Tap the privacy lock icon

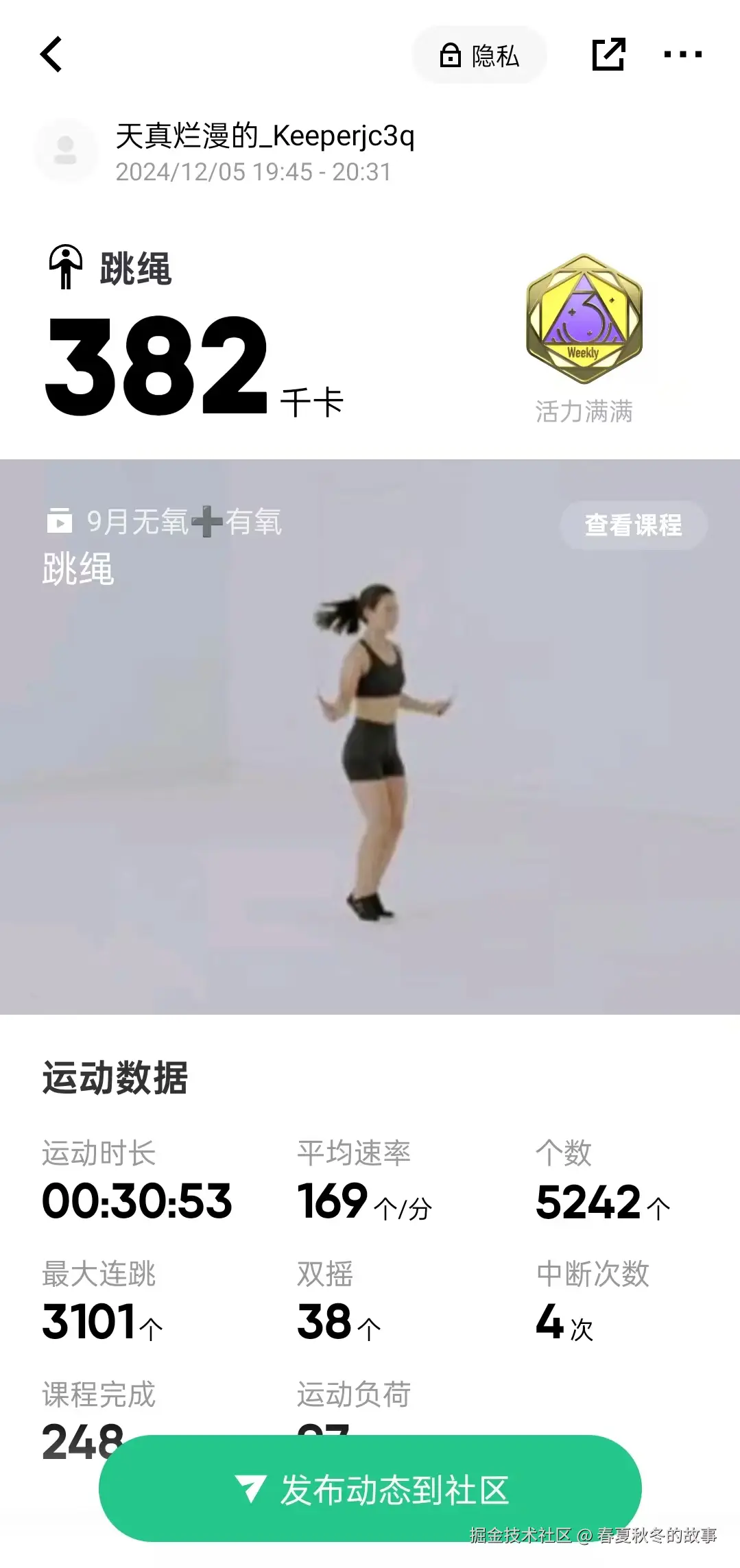(x=449, y=56)
